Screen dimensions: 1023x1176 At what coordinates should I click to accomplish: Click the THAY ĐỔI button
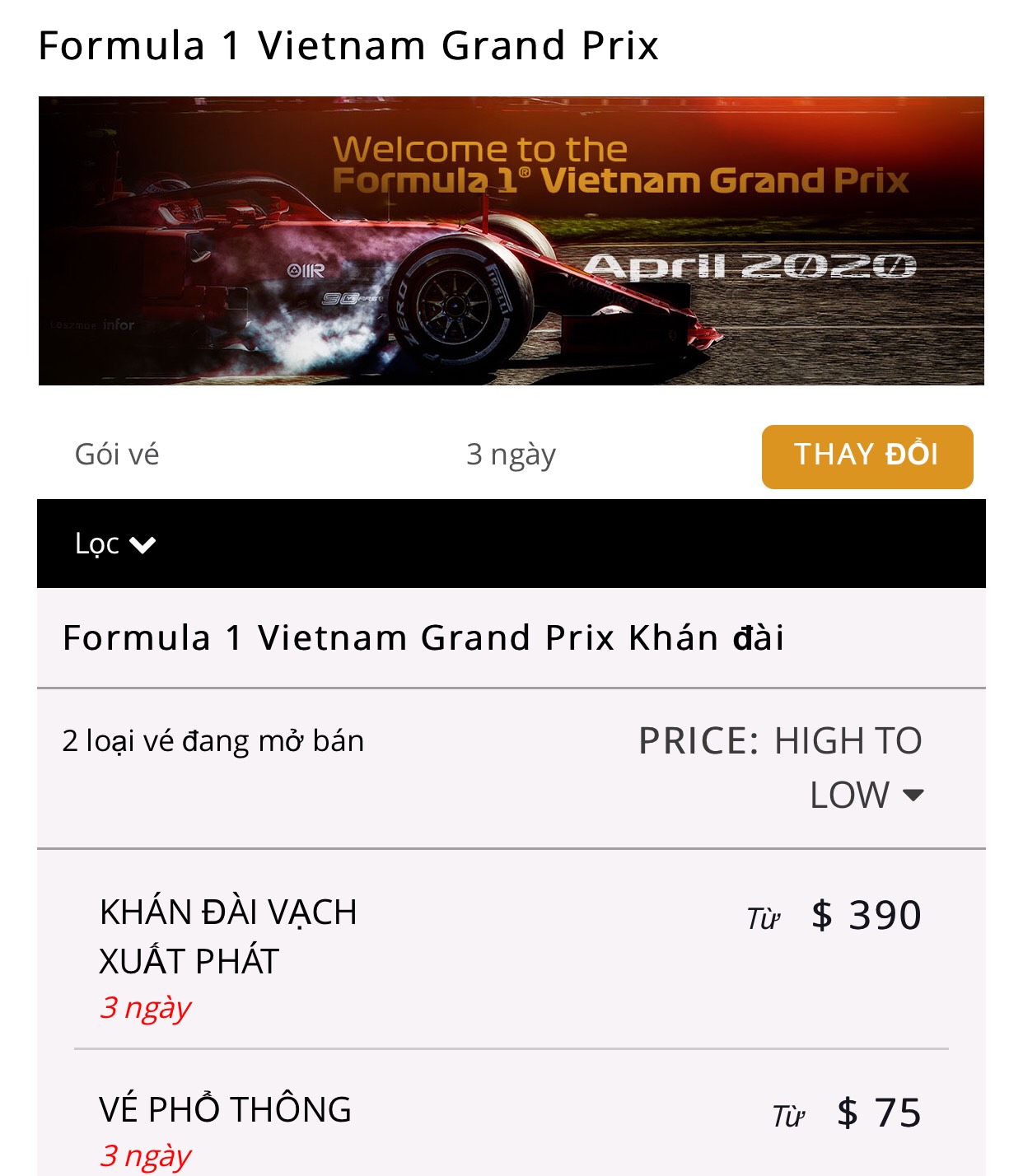tap(867, 456)
